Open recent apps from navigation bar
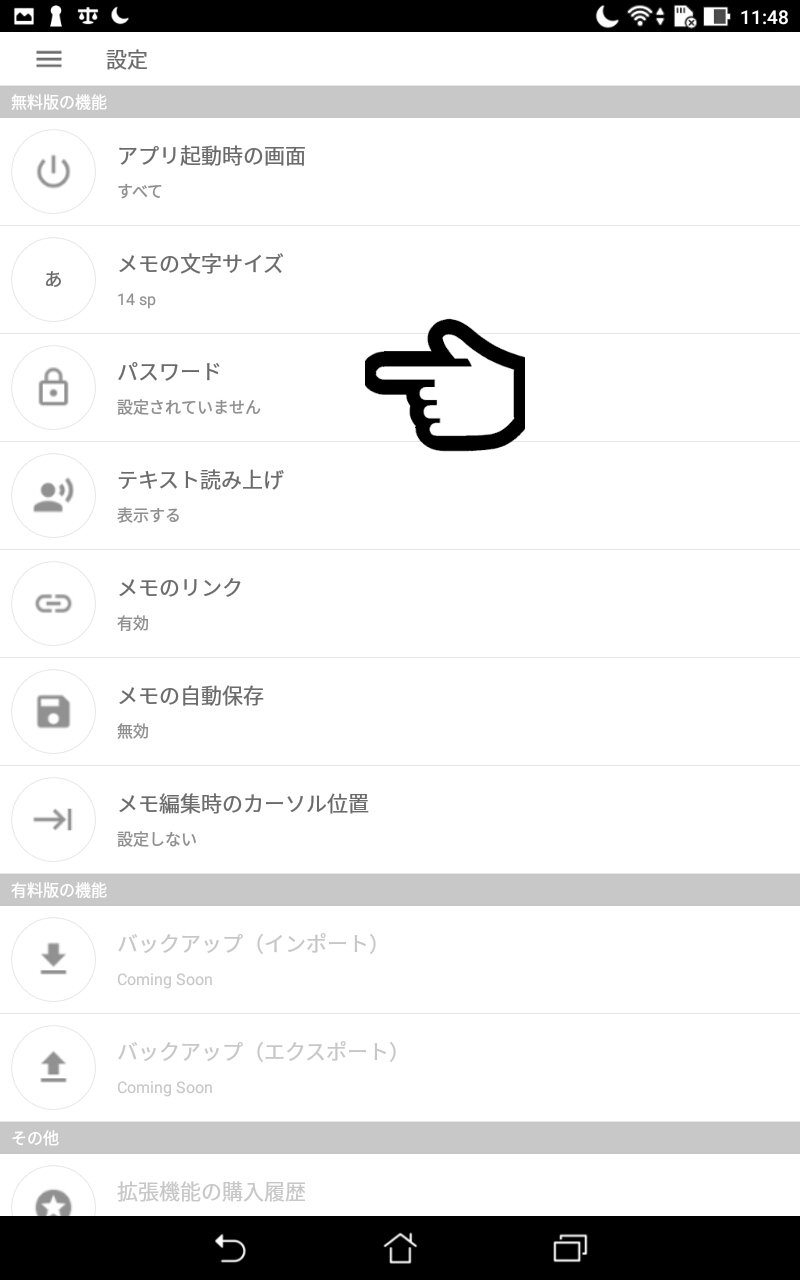800x1280 pixels. coord(570,1248)
